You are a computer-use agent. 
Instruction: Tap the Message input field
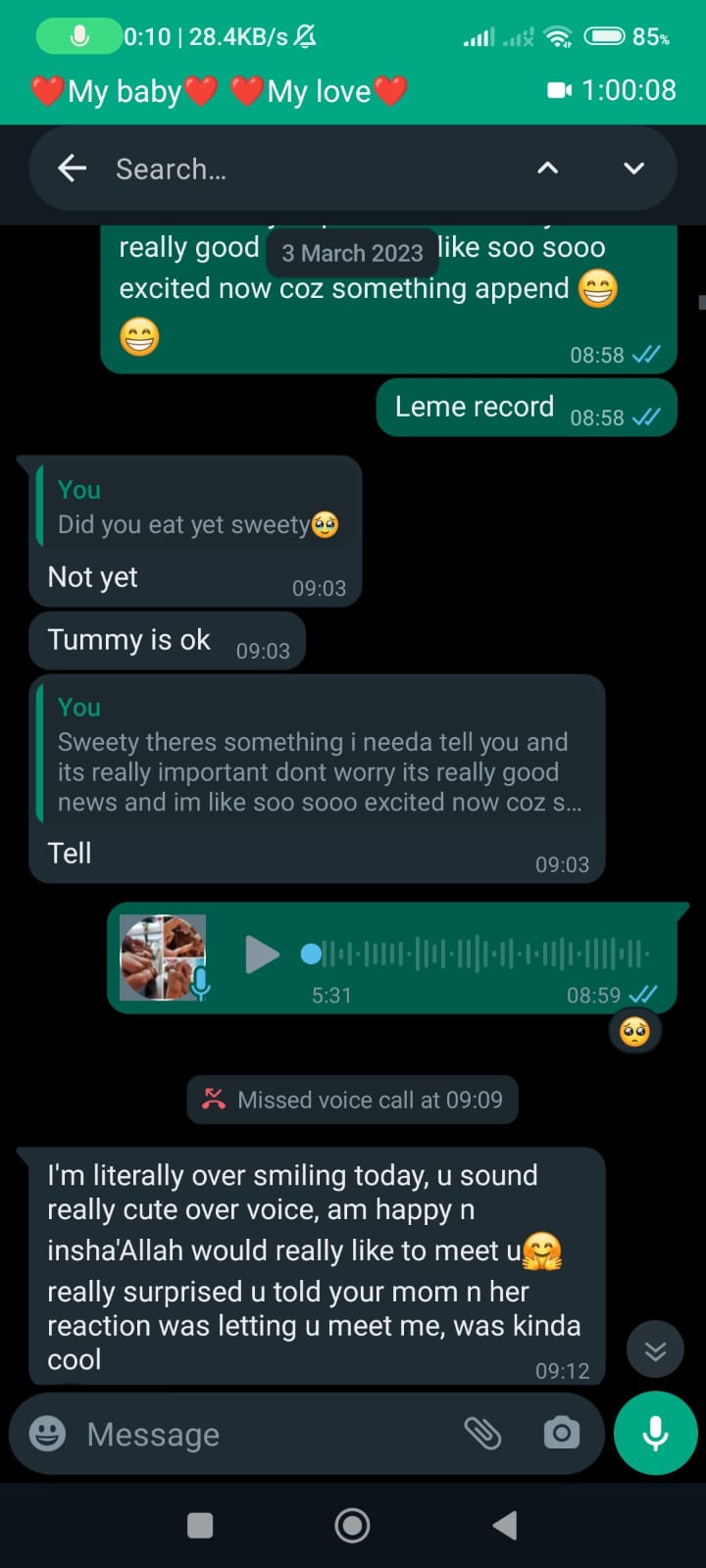pyautogui.click(x=265, y=1434)
